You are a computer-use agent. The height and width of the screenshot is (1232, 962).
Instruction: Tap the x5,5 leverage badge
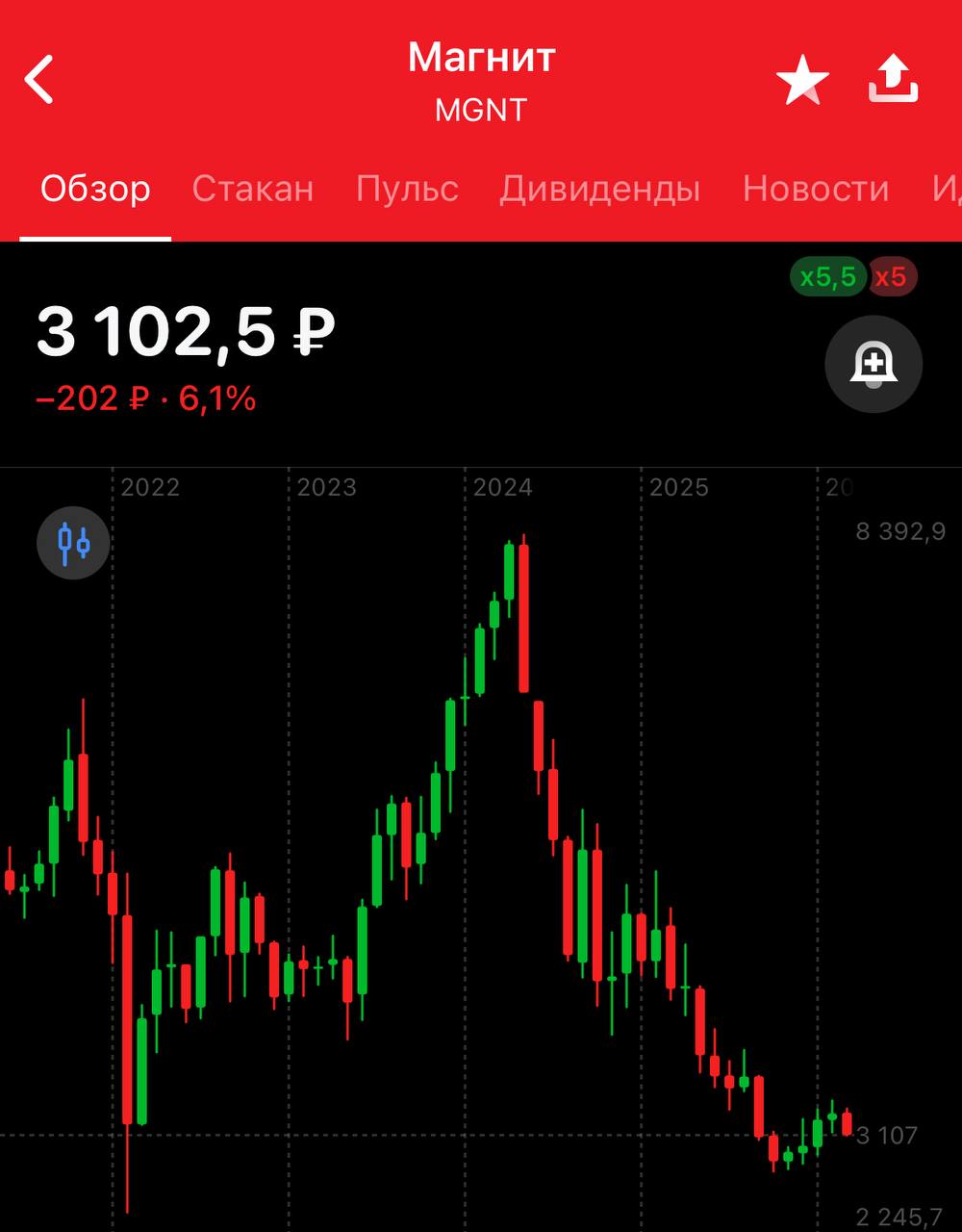coord(828,277)
